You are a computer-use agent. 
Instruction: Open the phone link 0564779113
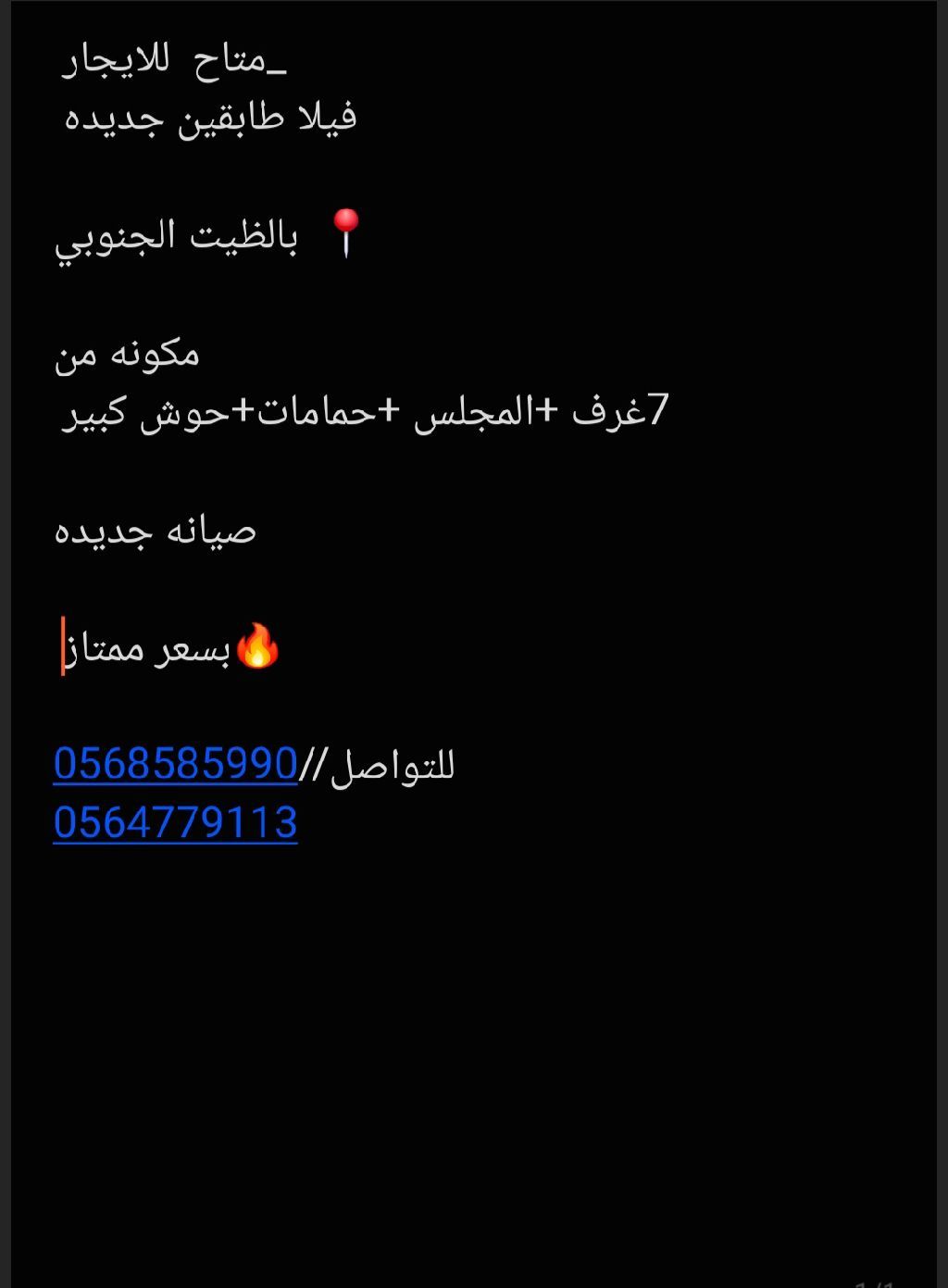tap(175, 822)
